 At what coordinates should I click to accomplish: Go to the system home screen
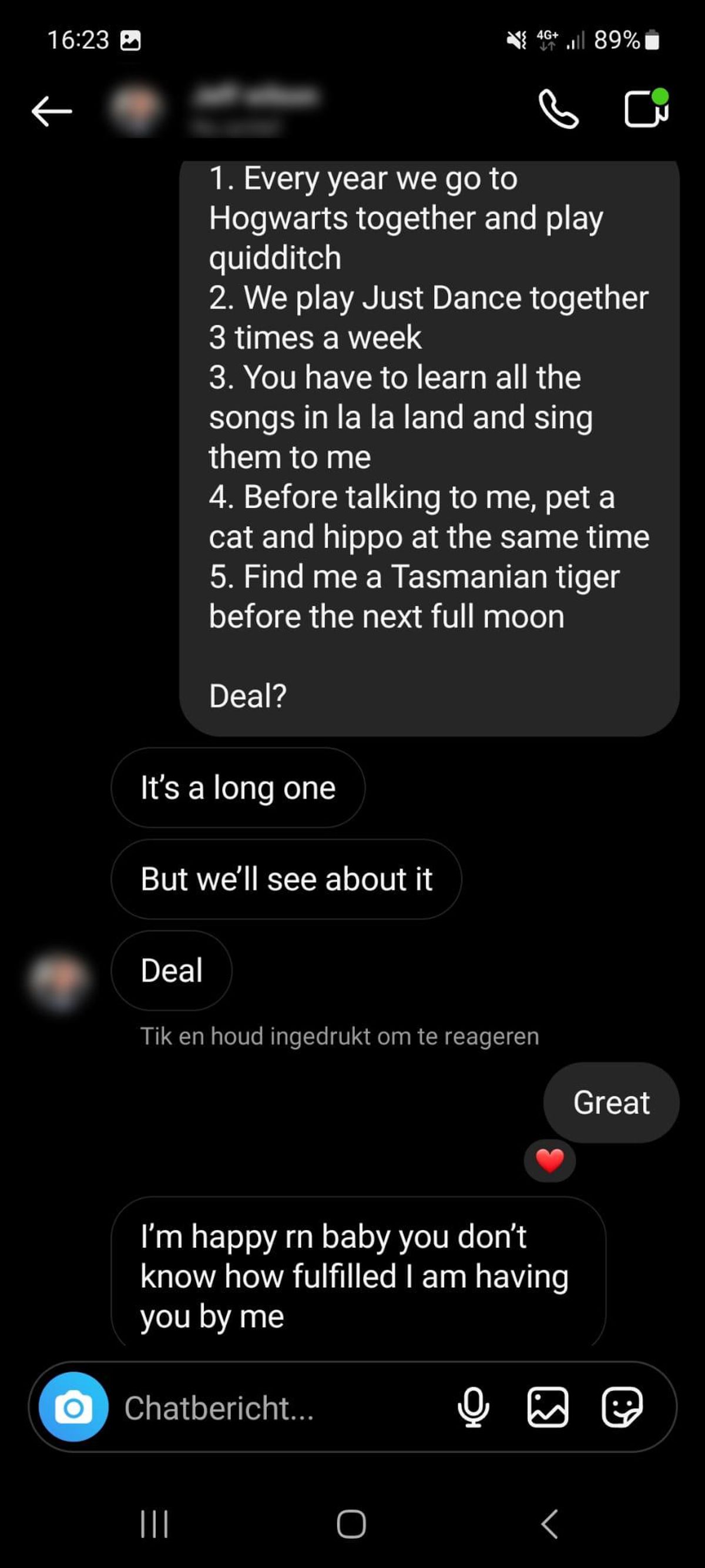[x=351, y=1524]
